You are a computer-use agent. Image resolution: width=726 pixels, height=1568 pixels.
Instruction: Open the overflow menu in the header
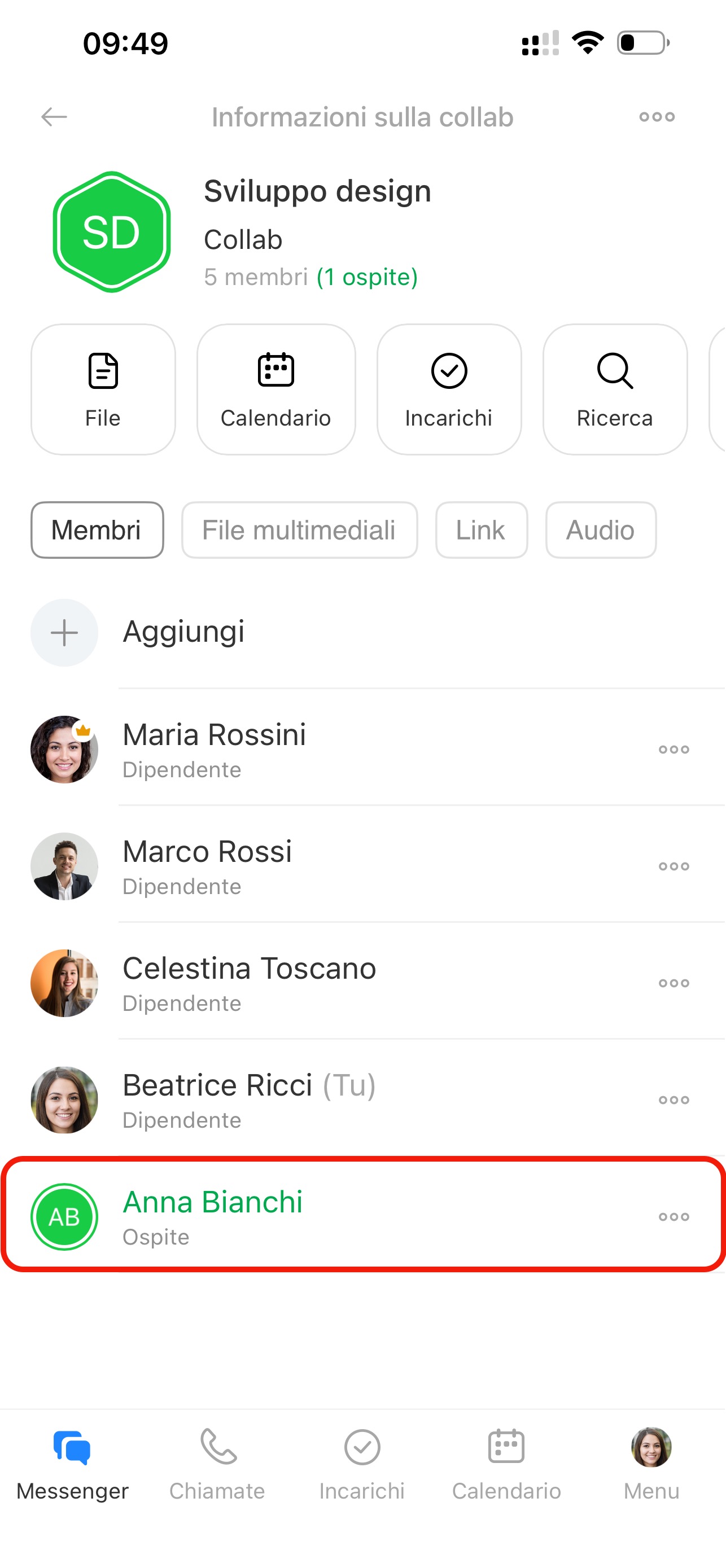click(657, 116)
